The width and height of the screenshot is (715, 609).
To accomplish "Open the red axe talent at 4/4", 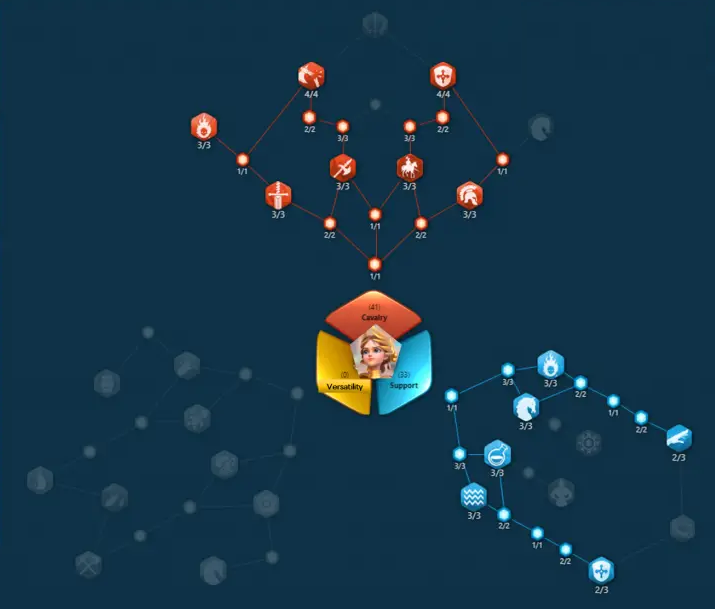I will pyautogui.click(x=311, y=75).
